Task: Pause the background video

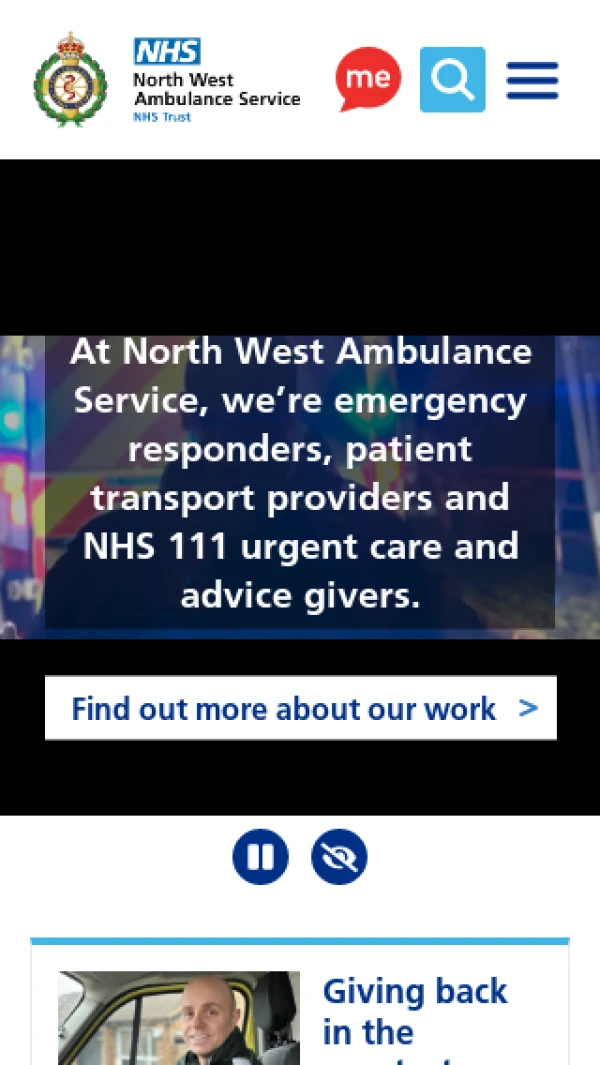Action: pyautogui.click(x=260, y=857)
